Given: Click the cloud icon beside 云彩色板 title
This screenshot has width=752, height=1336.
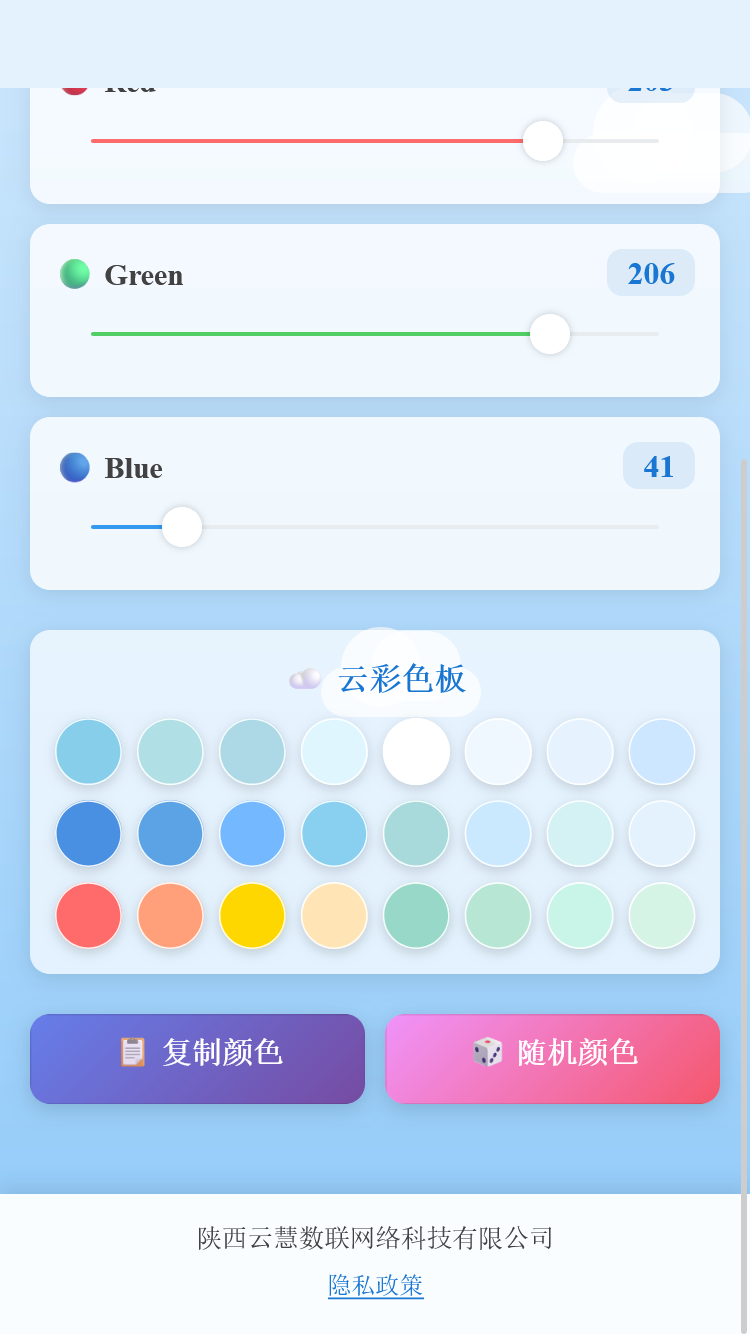Looking at the screenshot, I should (306, 679).
